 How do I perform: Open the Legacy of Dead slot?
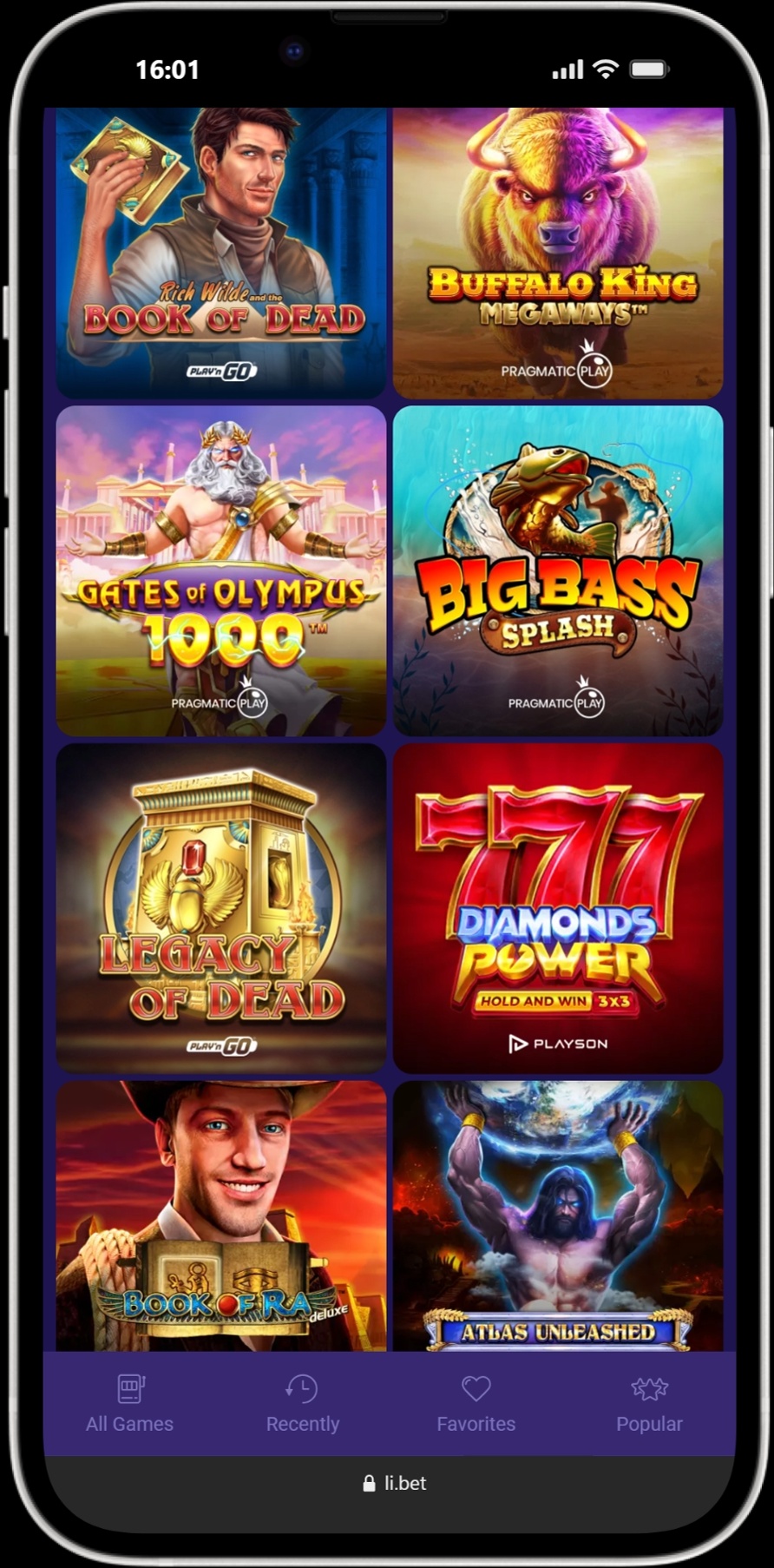coord(221,907)
